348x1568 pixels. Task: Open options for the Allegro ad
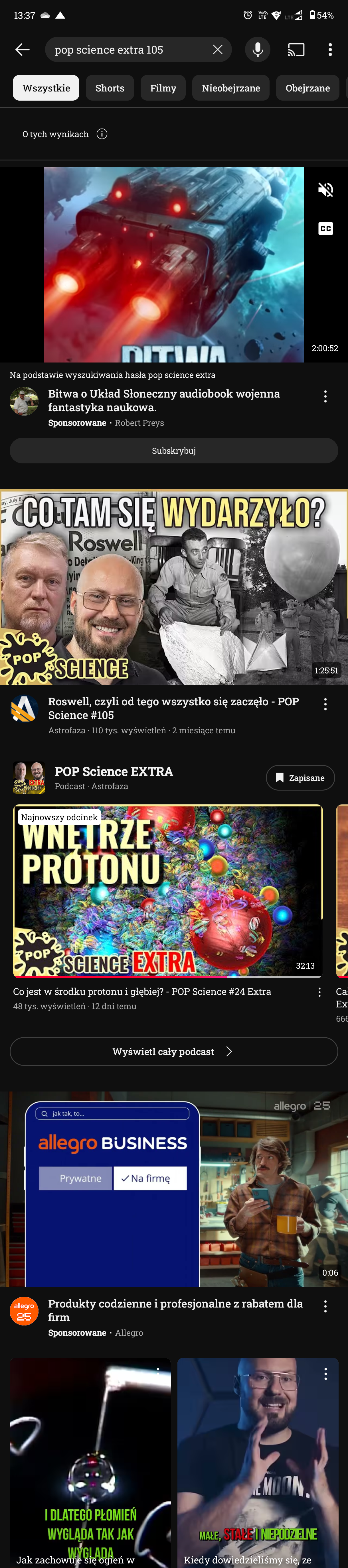click(x=325, y=1307)
